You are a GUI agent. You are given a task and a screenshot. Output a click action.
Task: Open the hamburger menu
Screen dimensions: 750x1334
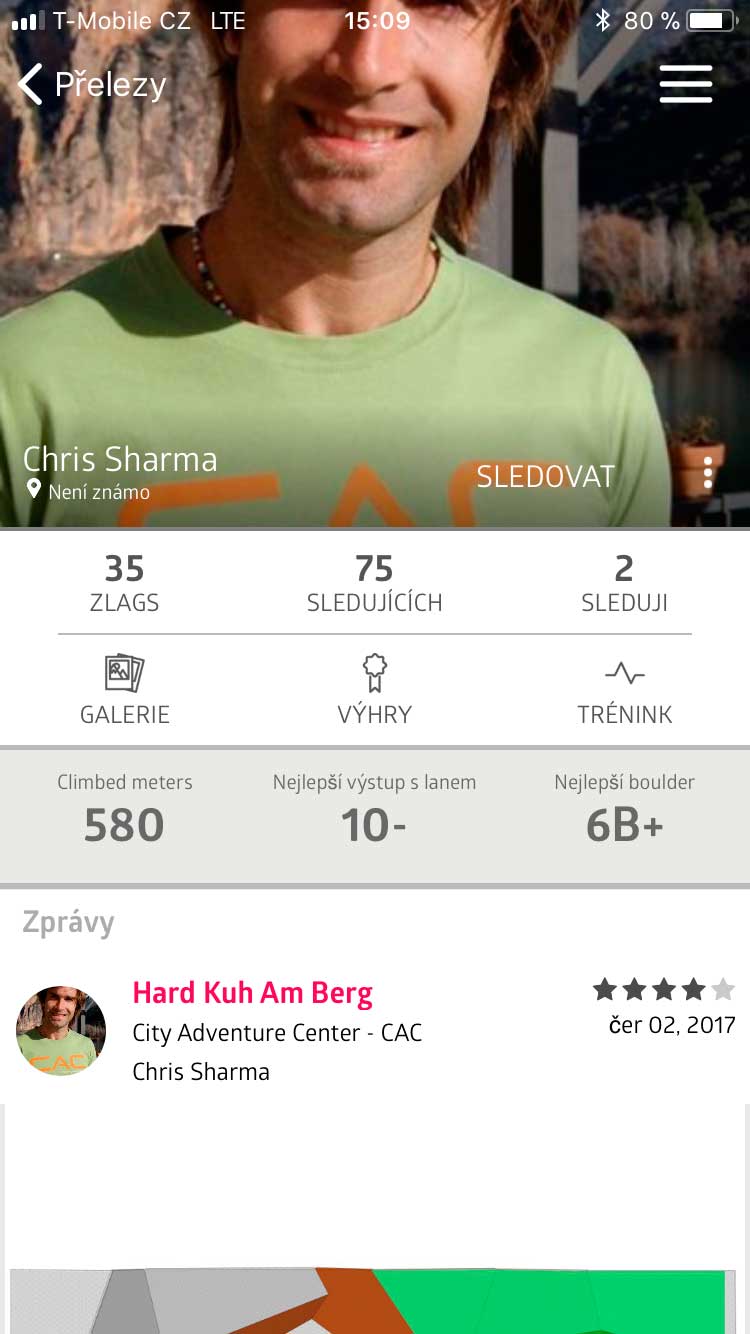pyautogui.click(x=686, y=84)
